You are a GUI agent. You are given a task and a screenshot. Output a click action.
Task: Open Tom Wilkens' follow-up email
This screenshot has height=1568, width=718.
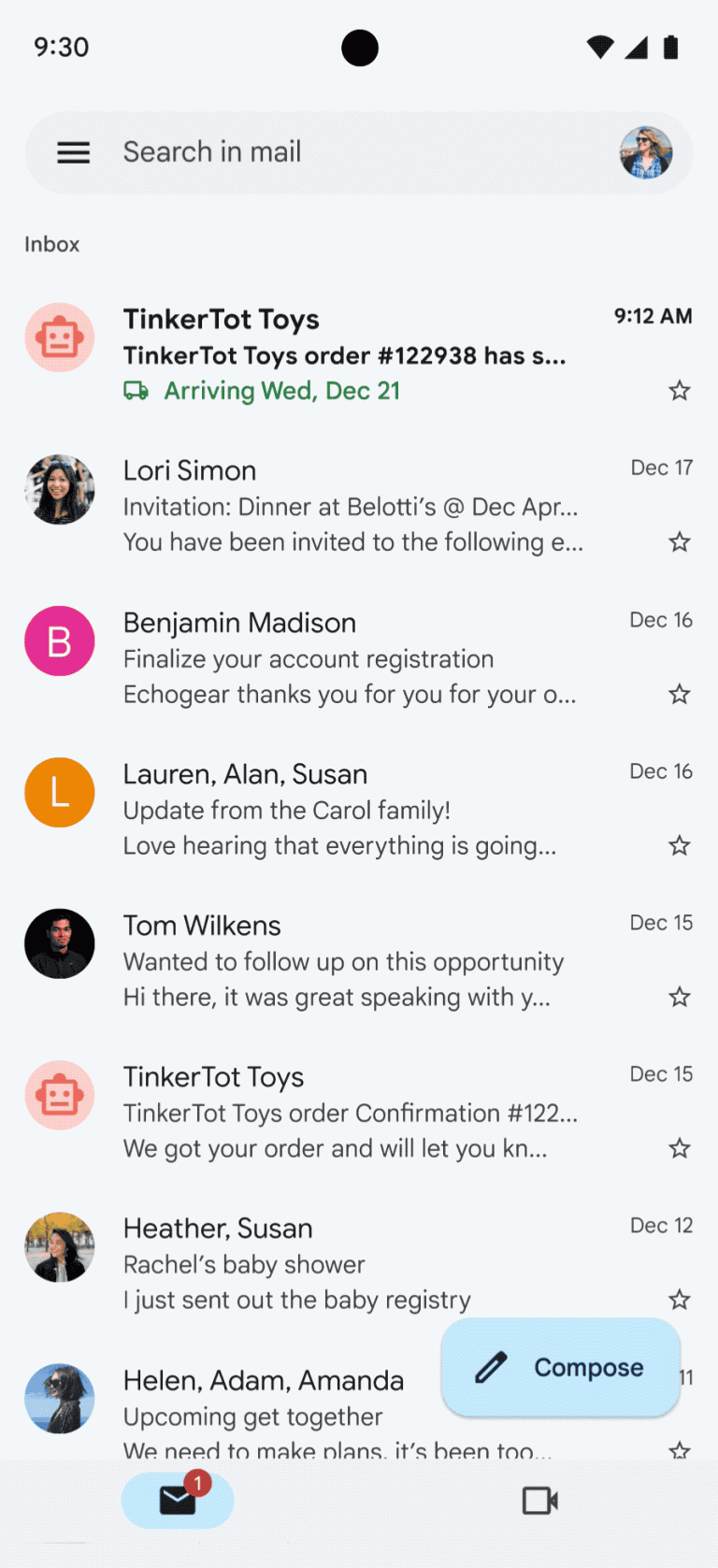click(x=346, y=961)
